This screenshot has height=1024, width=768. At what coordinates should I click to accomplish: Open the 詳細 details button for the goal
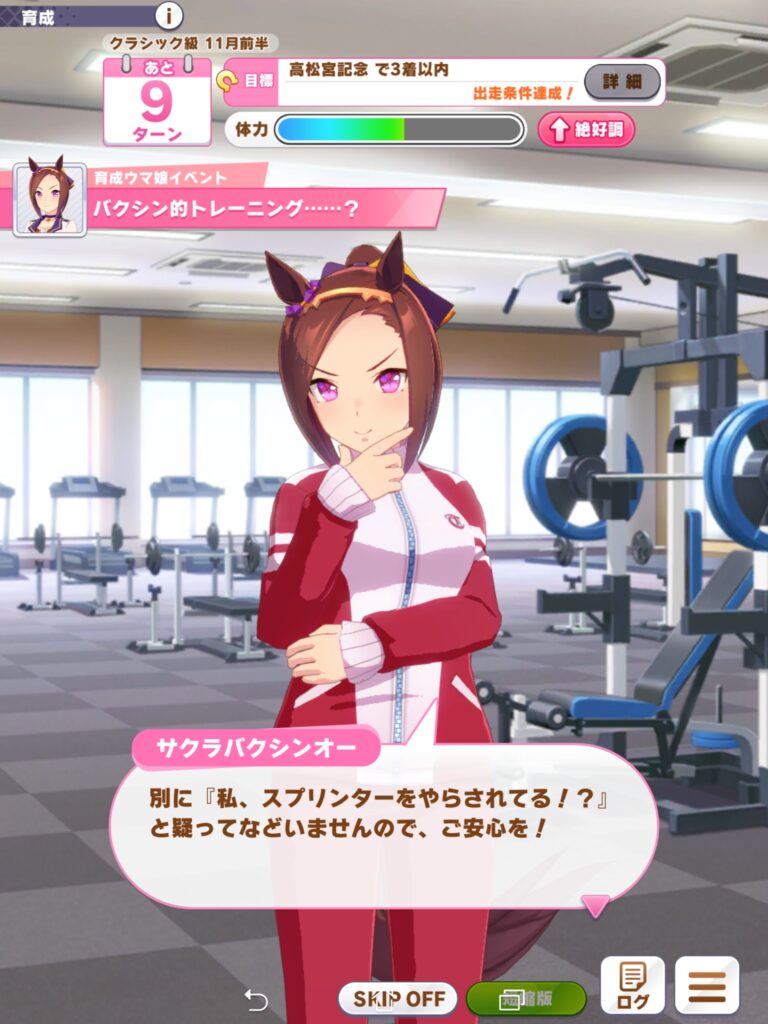(x=622, y=82)
